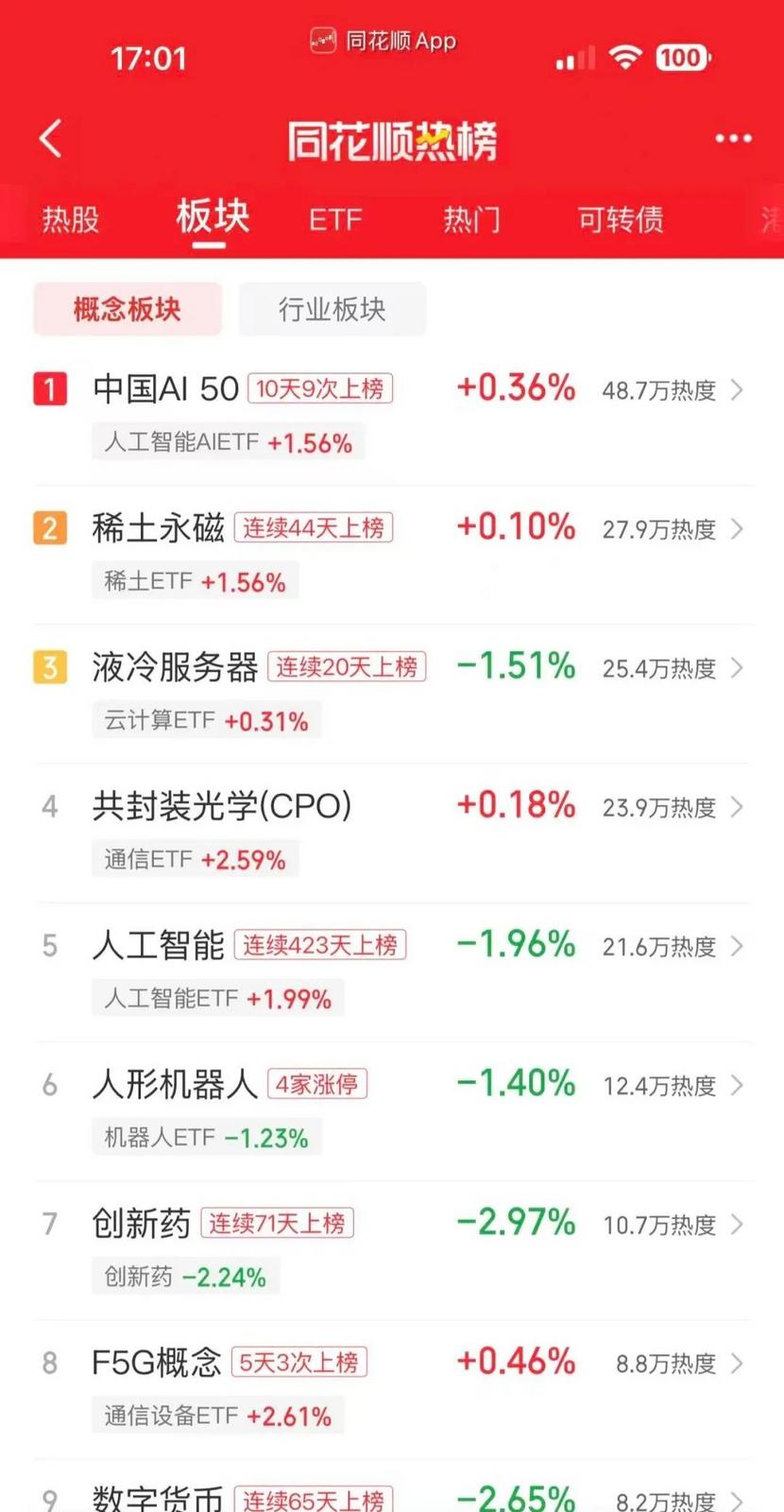Go back with the top-left arrow

pyautogui.click(x=51, y=138)
